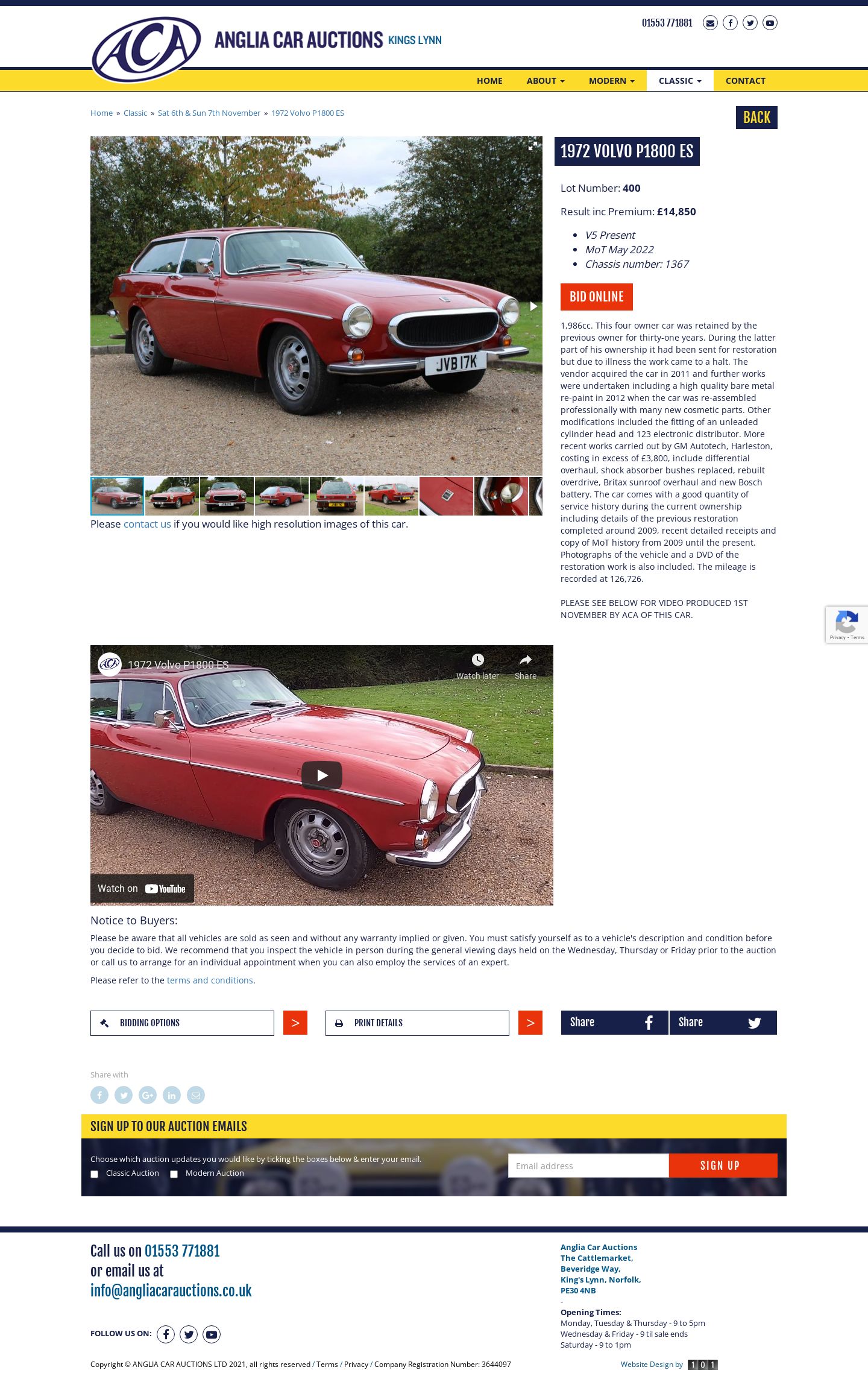Image resolution: width=868 pixels, height=1379 pixels.
Task: Play the 1972 Volvo P1800 ES video
Action: point(321,775)
